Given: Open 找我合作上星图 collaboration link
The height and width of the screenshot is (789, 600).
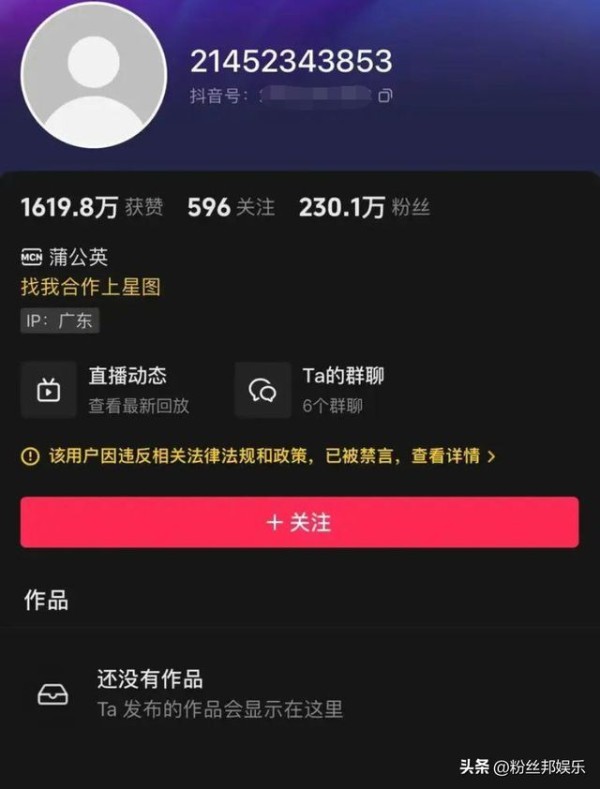Looking at the screenshot, I should click(91, 287).
